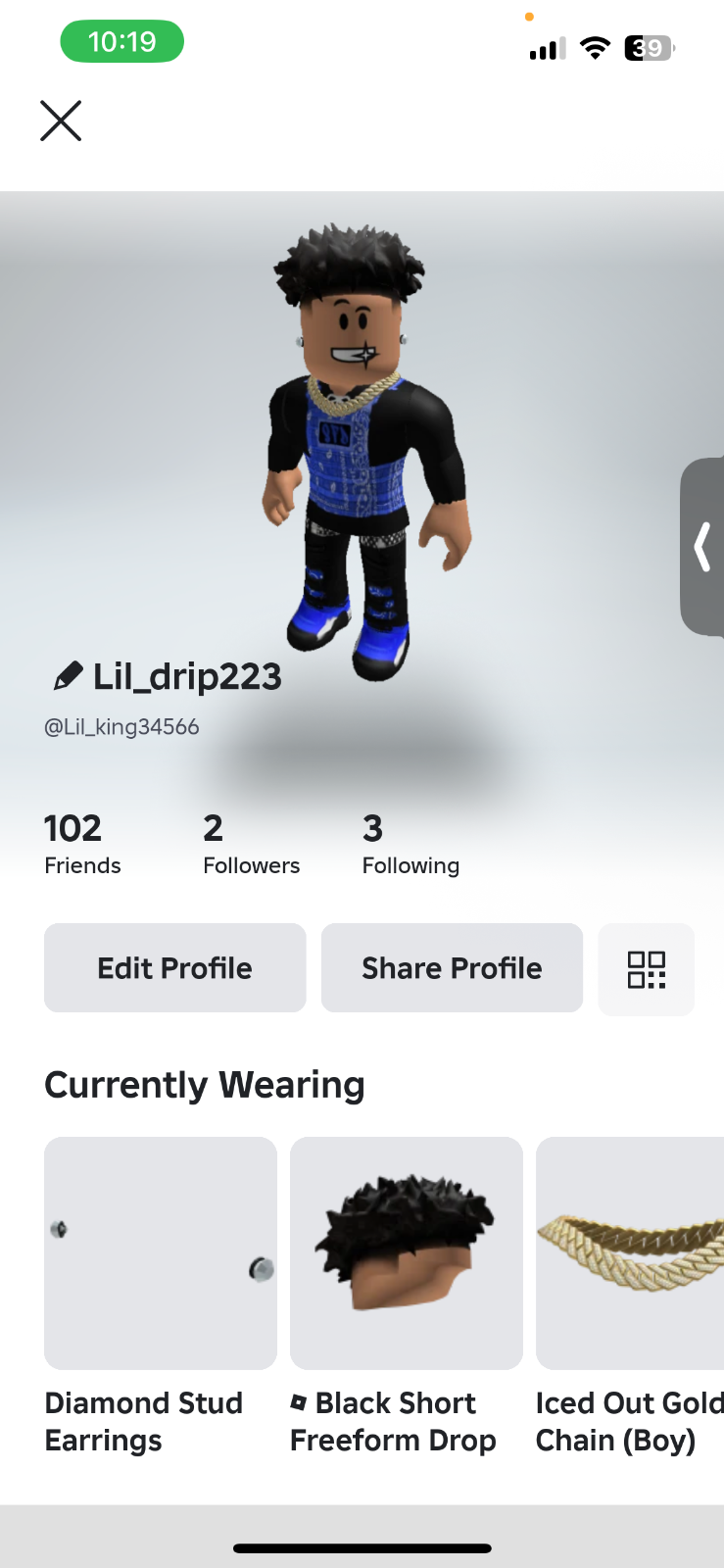Tap the green 10:19 time pill

[121, 43]
